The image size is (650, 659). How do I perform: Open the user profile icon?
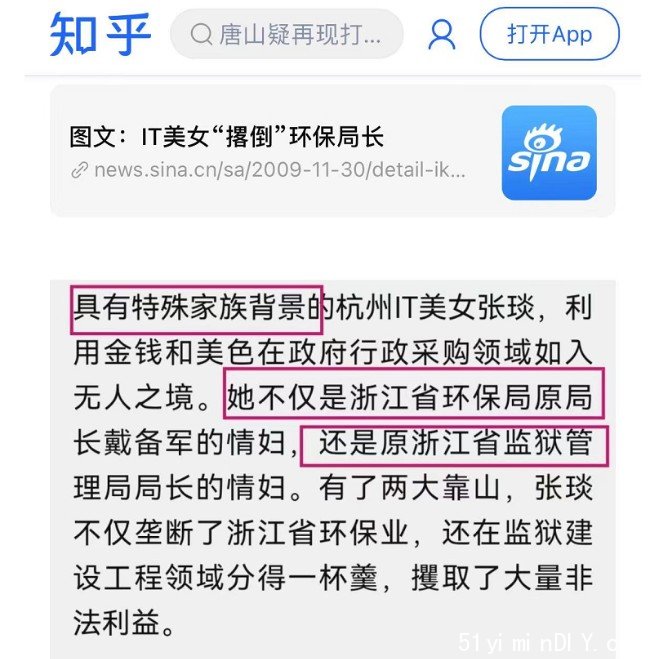point(441,36)
